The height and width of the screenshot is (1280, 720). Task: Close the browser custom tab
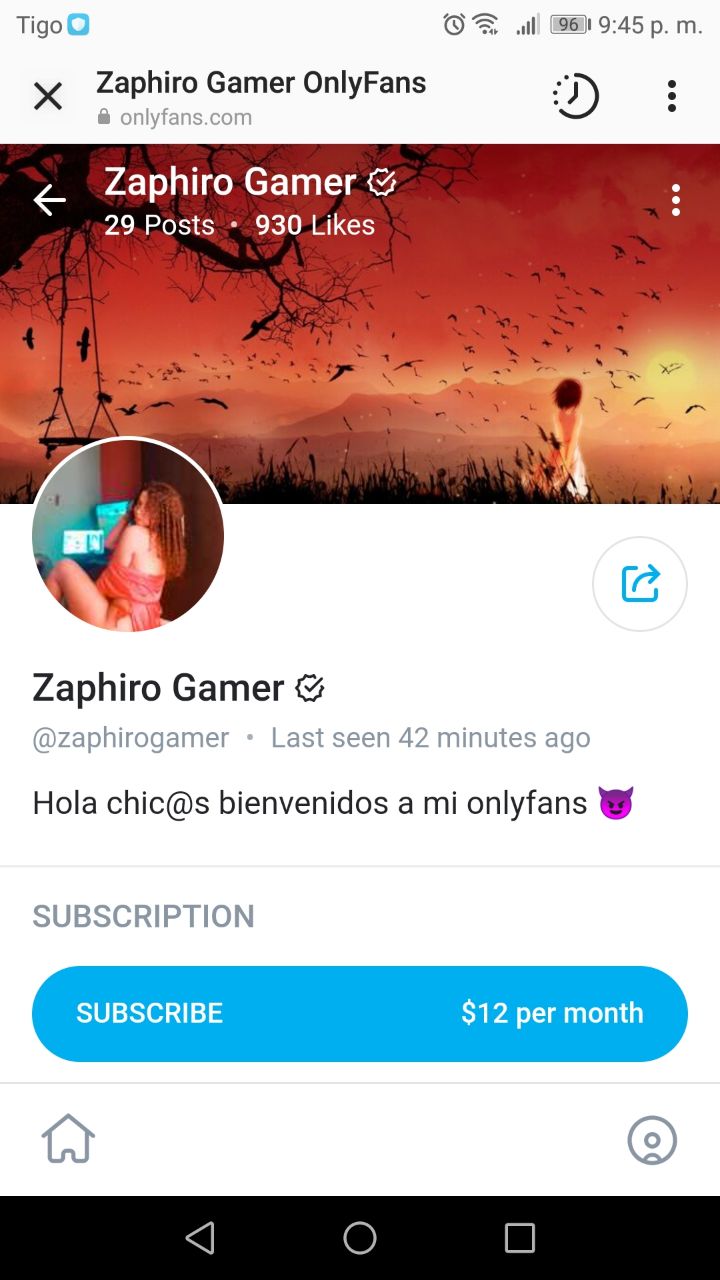48,97
